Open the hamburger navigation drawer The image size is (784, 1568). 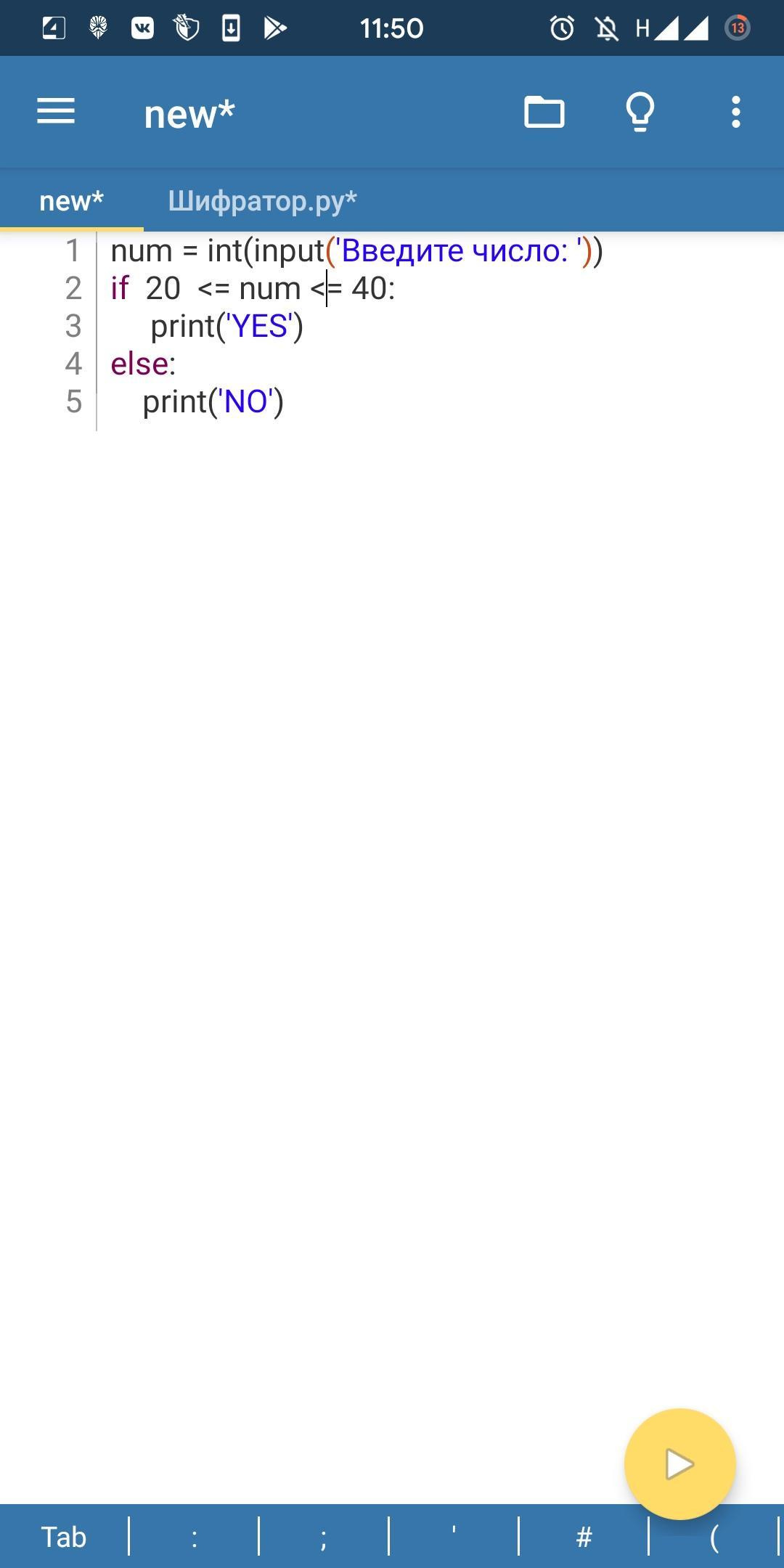click(x=56, y=112)
